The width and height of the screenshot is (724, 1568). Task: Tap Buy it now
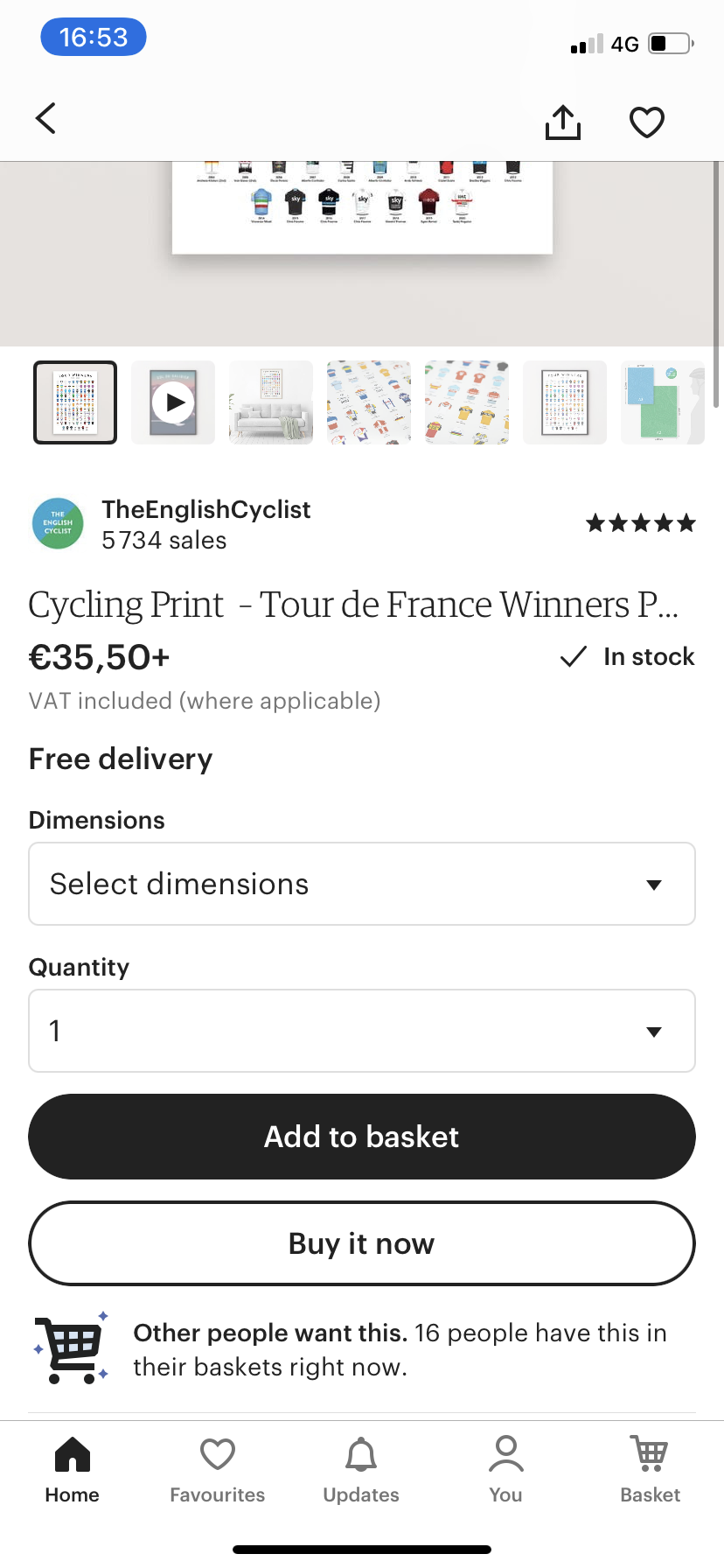tap(361, 1243)
